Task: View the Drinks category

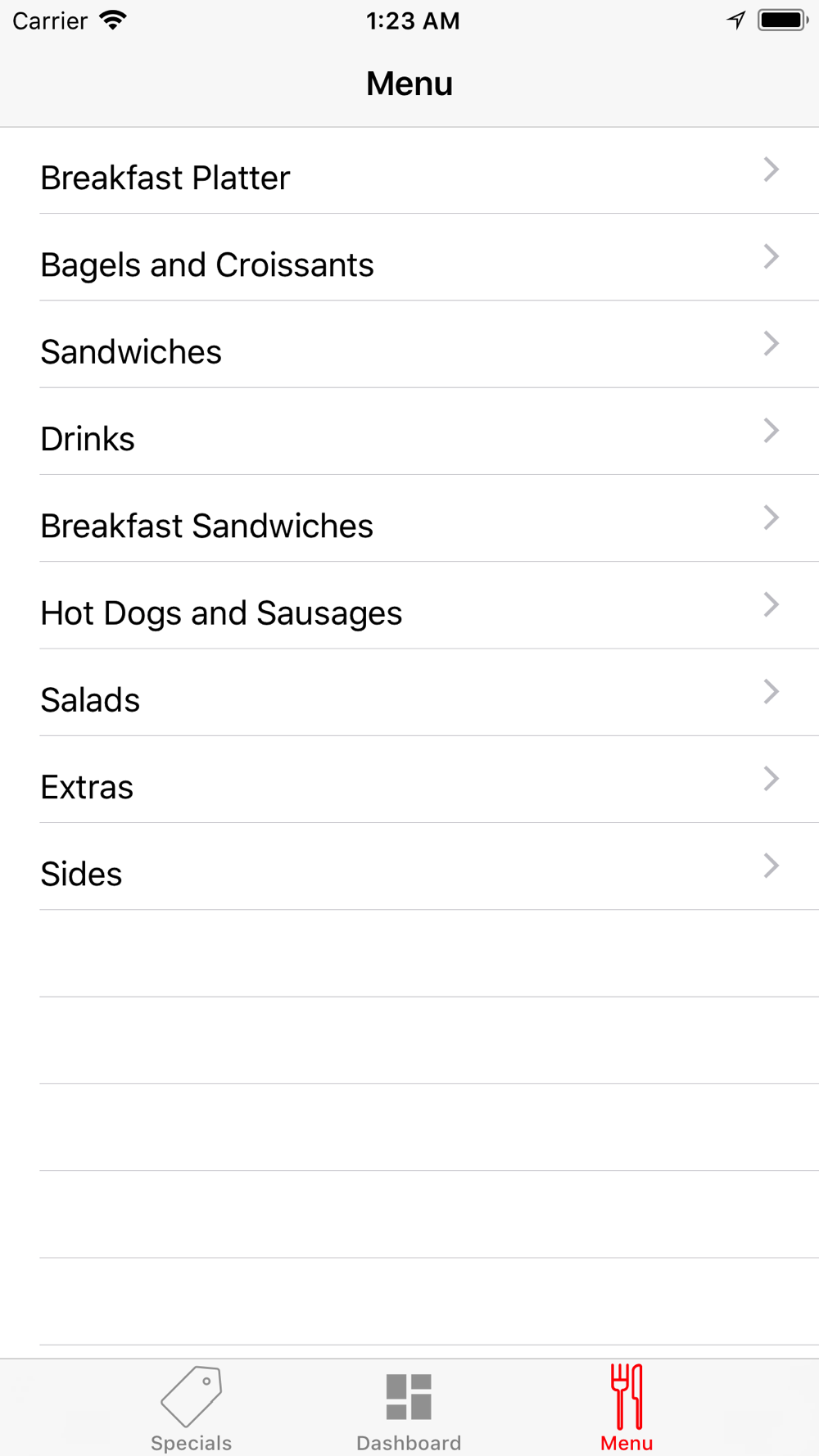Action: 409,432
